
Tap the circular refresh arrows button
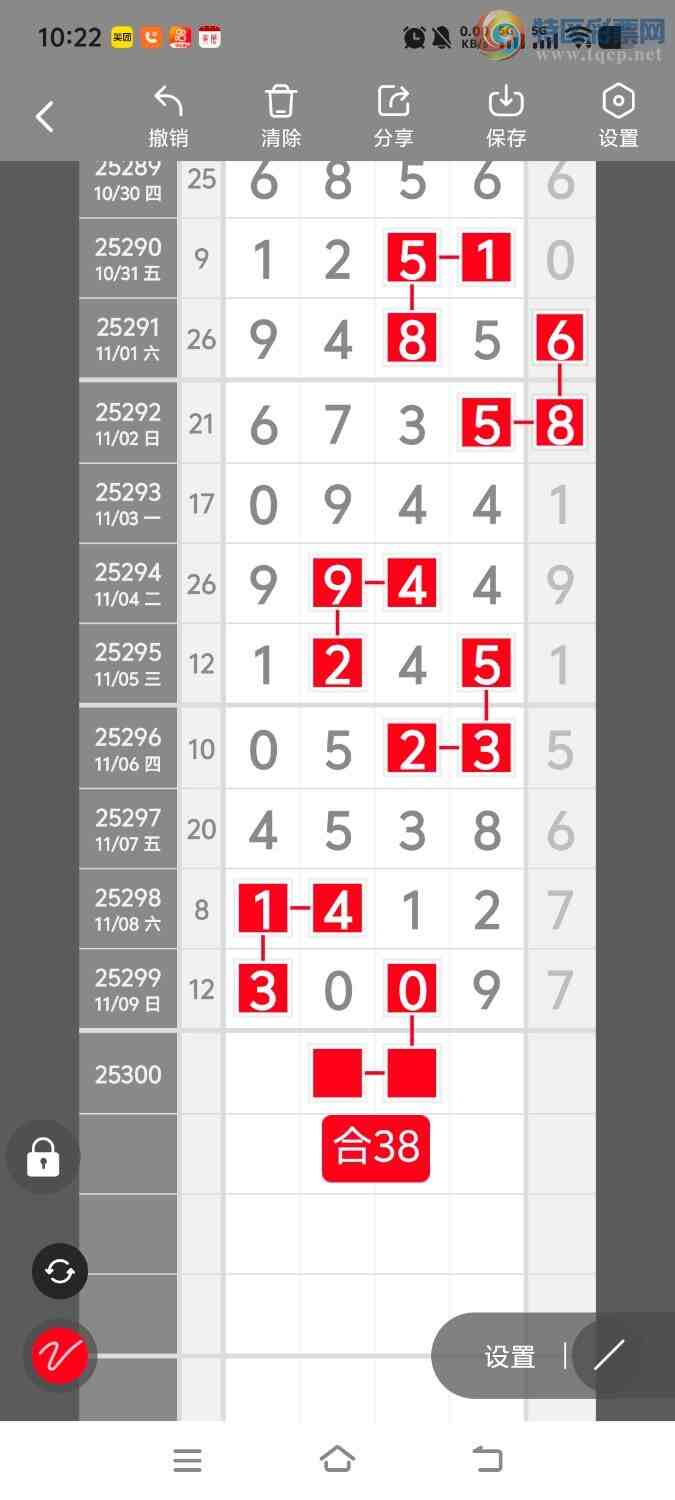coord(60,1271)
